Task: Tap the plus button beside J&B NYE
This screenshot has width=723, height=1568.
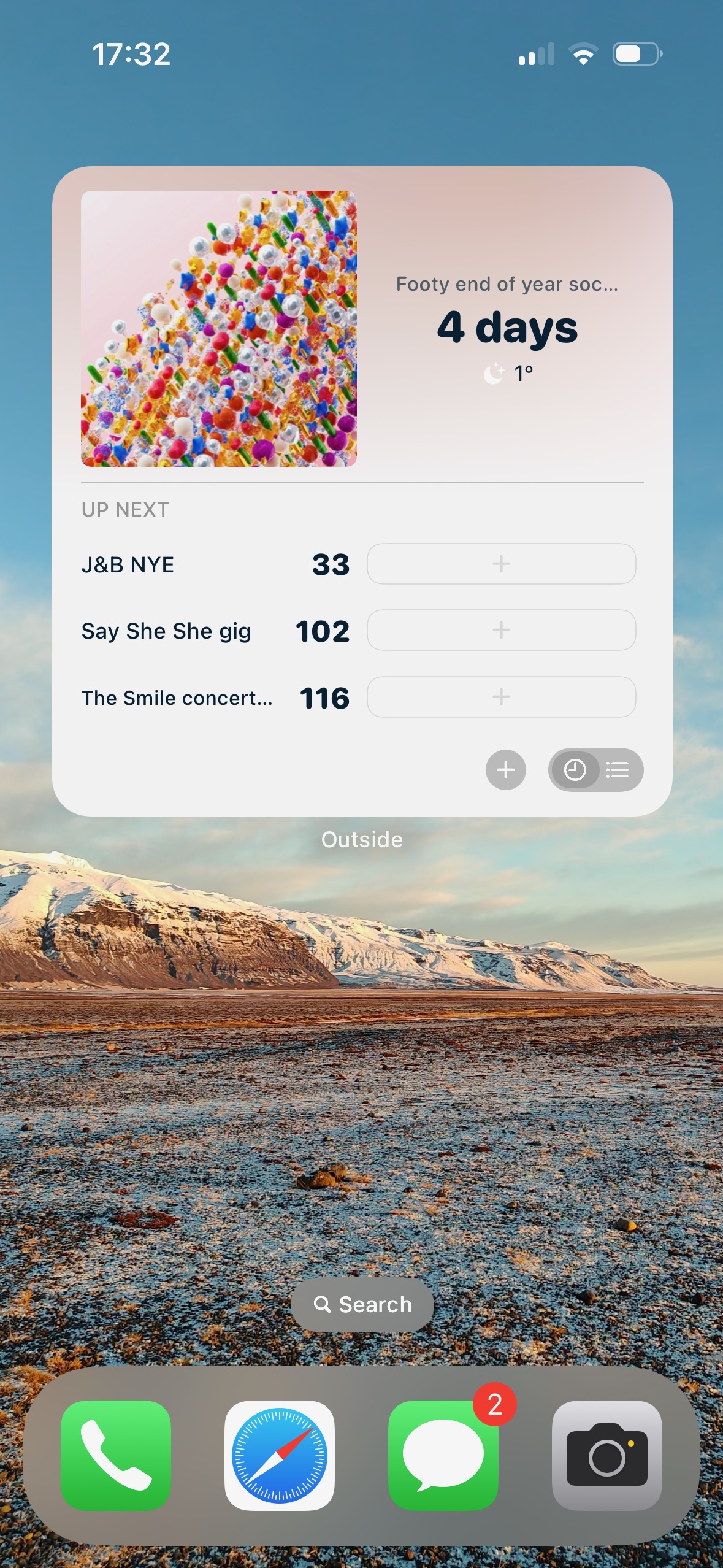Action: pos(501,564)
